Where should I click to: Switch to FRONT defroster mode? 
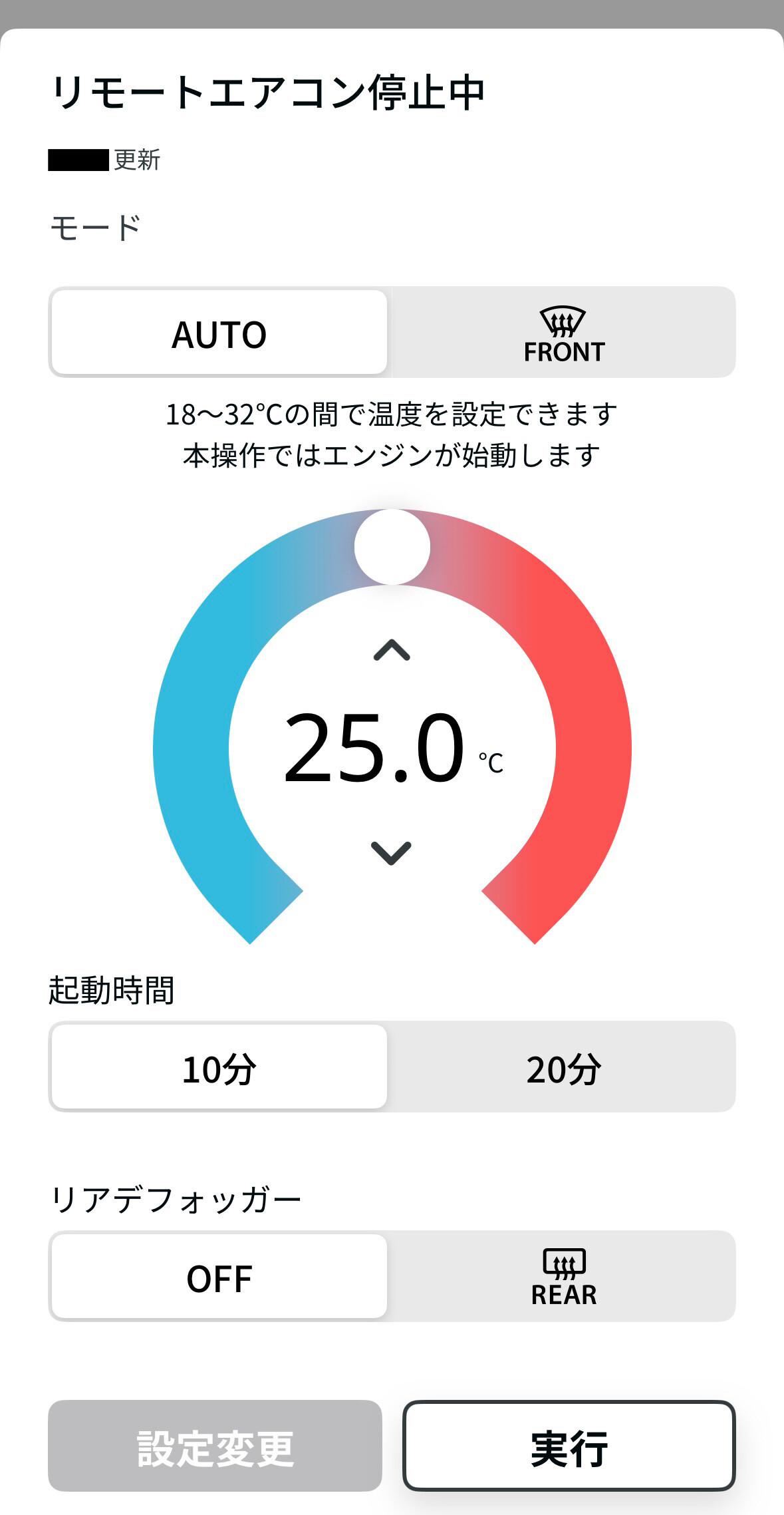pos(563,333)
